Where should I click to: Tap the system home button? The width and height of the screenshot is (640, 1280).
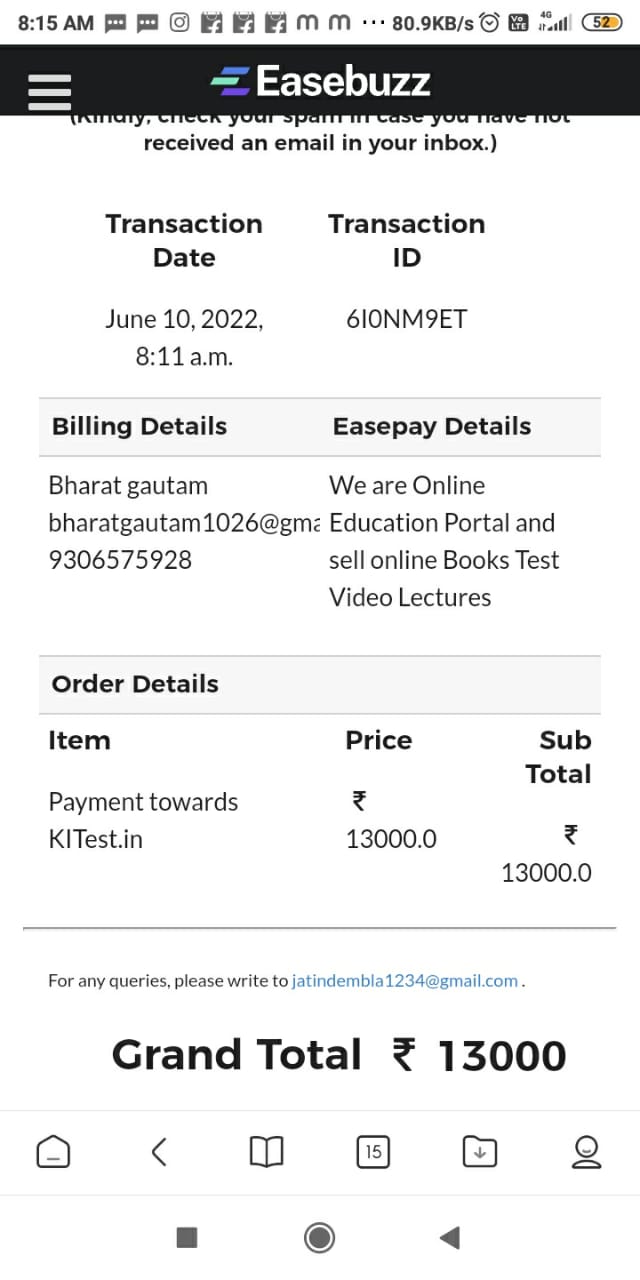[319, 1238]
